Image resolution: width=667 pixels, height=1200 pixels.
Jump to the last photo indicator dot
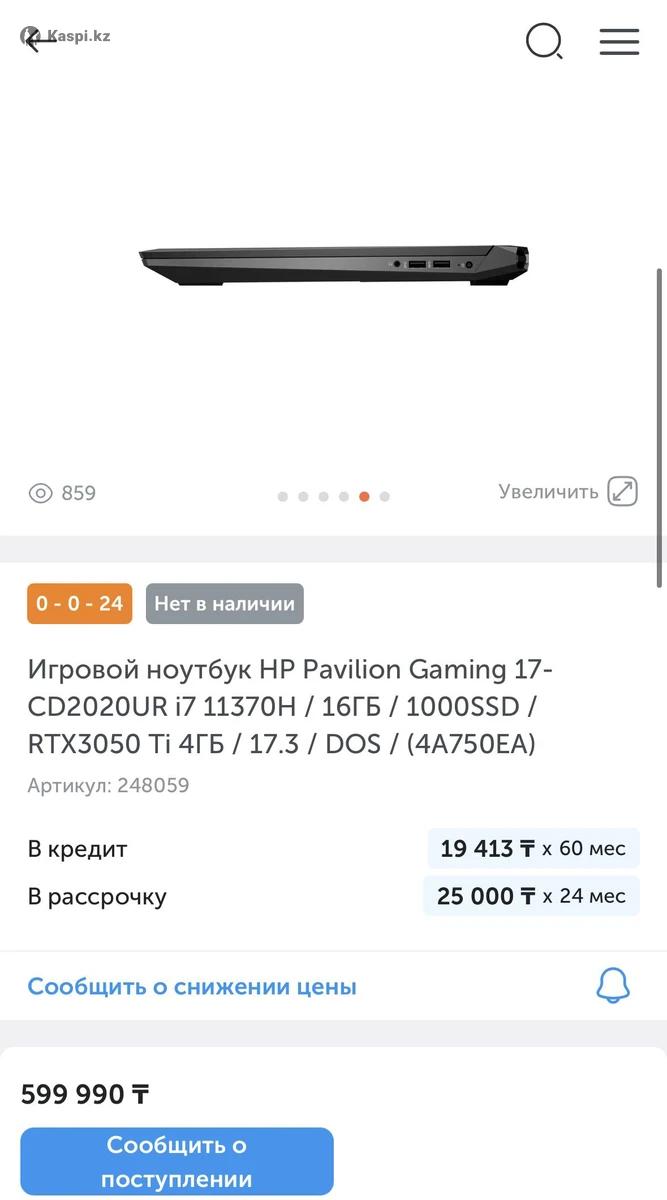385,496
